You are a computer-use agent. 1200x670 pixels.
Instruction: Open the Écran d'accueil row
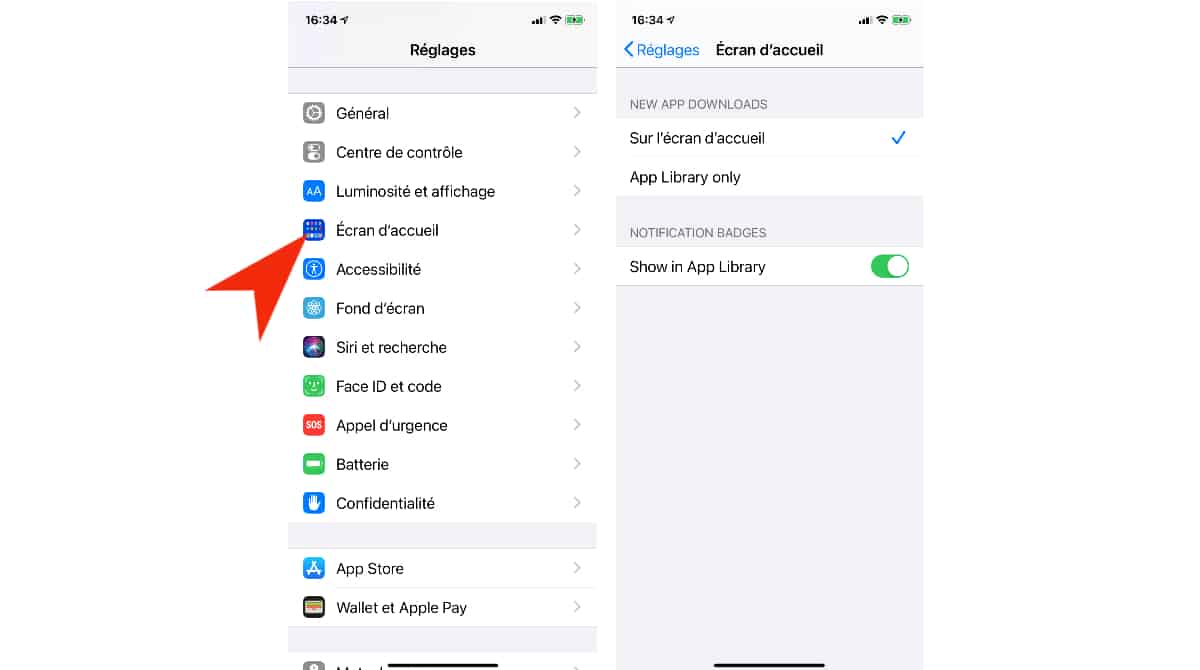(442, 230)
